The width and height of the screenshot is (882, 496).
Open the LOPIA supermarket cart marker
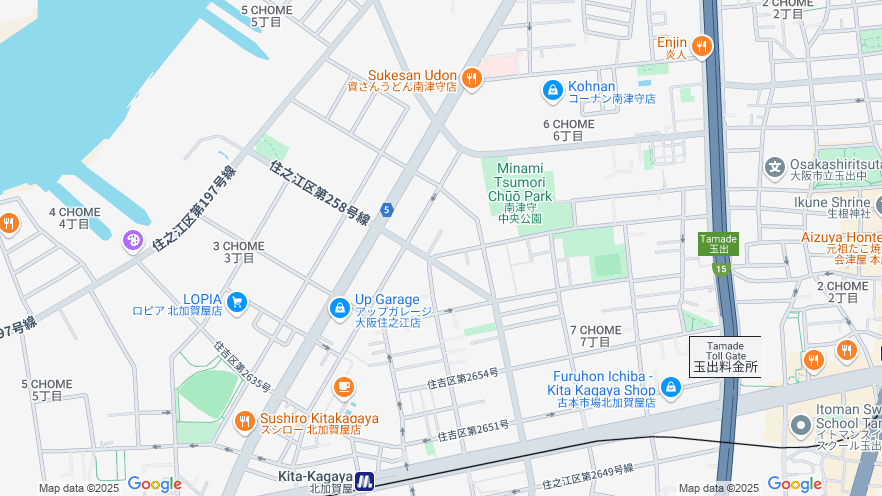[236, 301]
